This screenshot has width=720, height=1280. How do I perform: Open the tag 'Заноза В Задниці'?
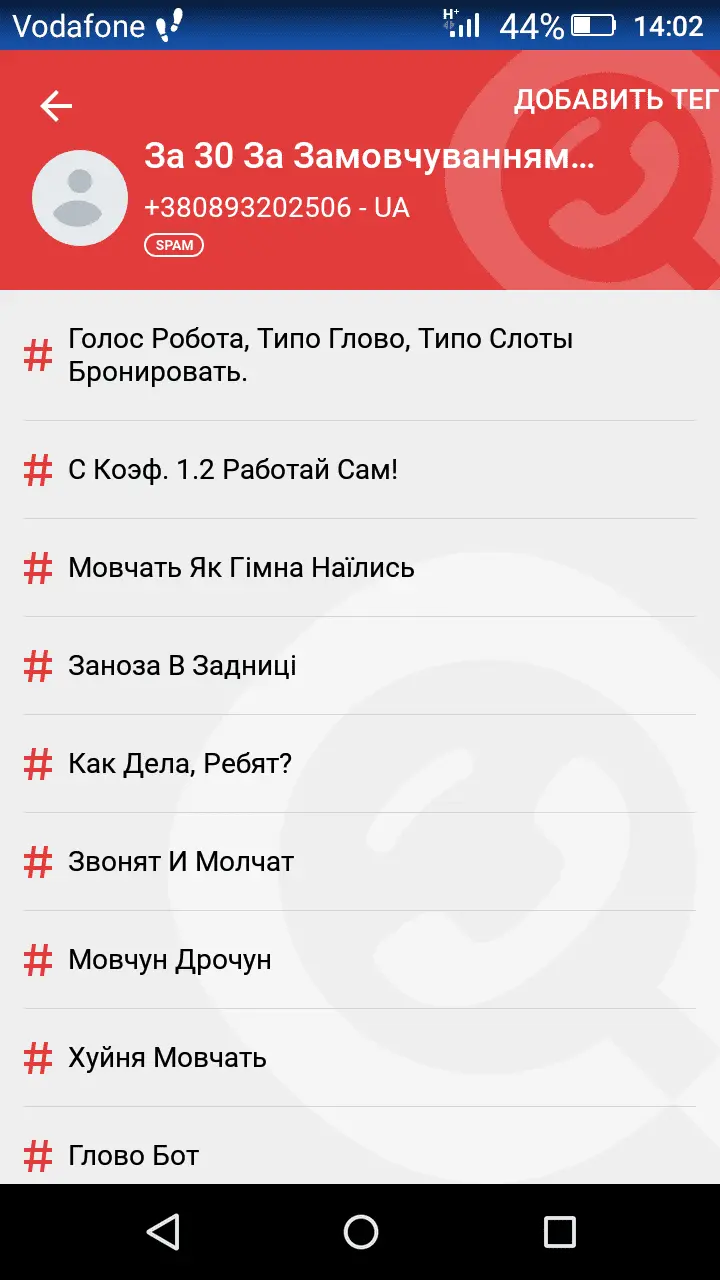182,666
